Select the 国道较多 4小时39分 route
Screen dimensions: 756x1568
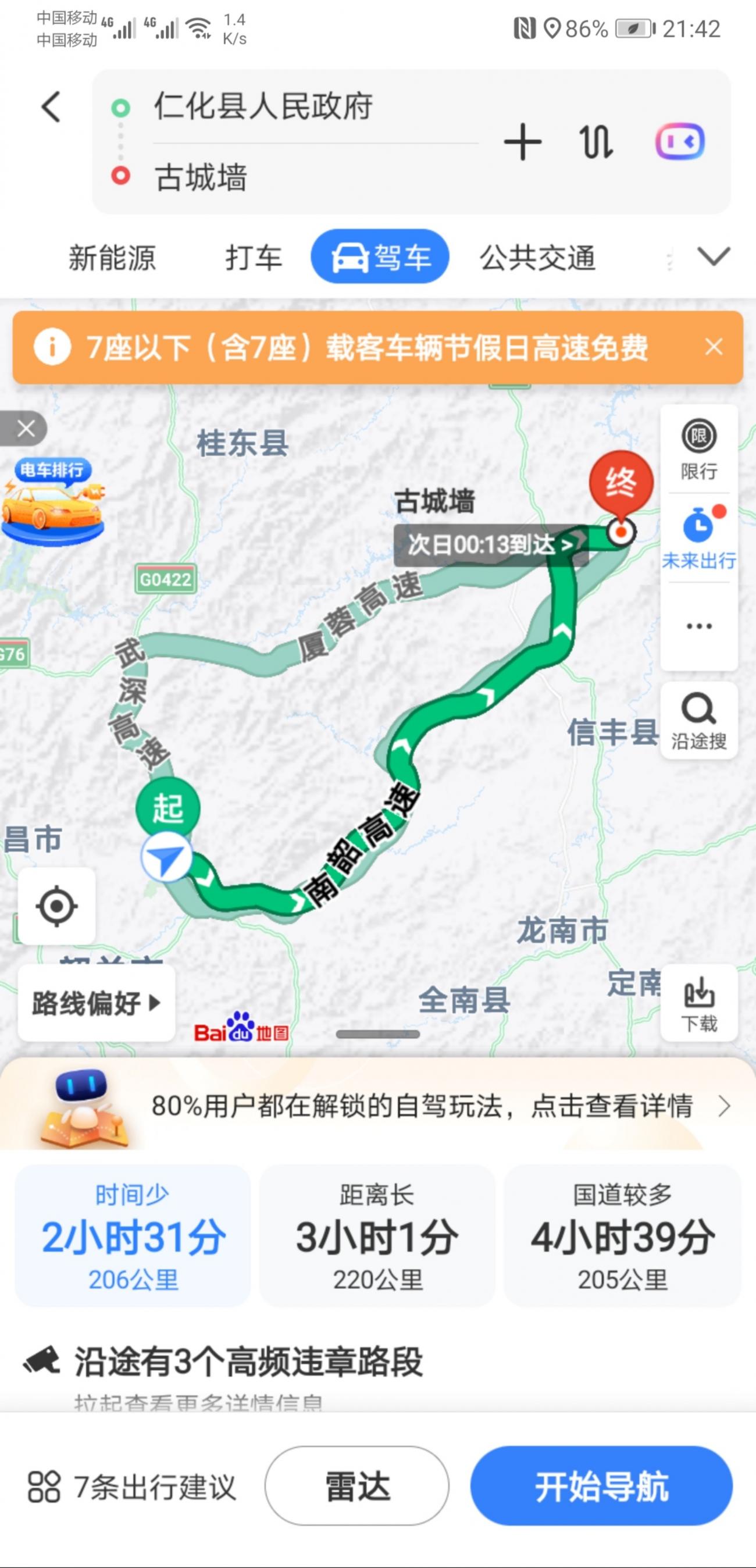pyautogui.click(x=622, y=1236)
